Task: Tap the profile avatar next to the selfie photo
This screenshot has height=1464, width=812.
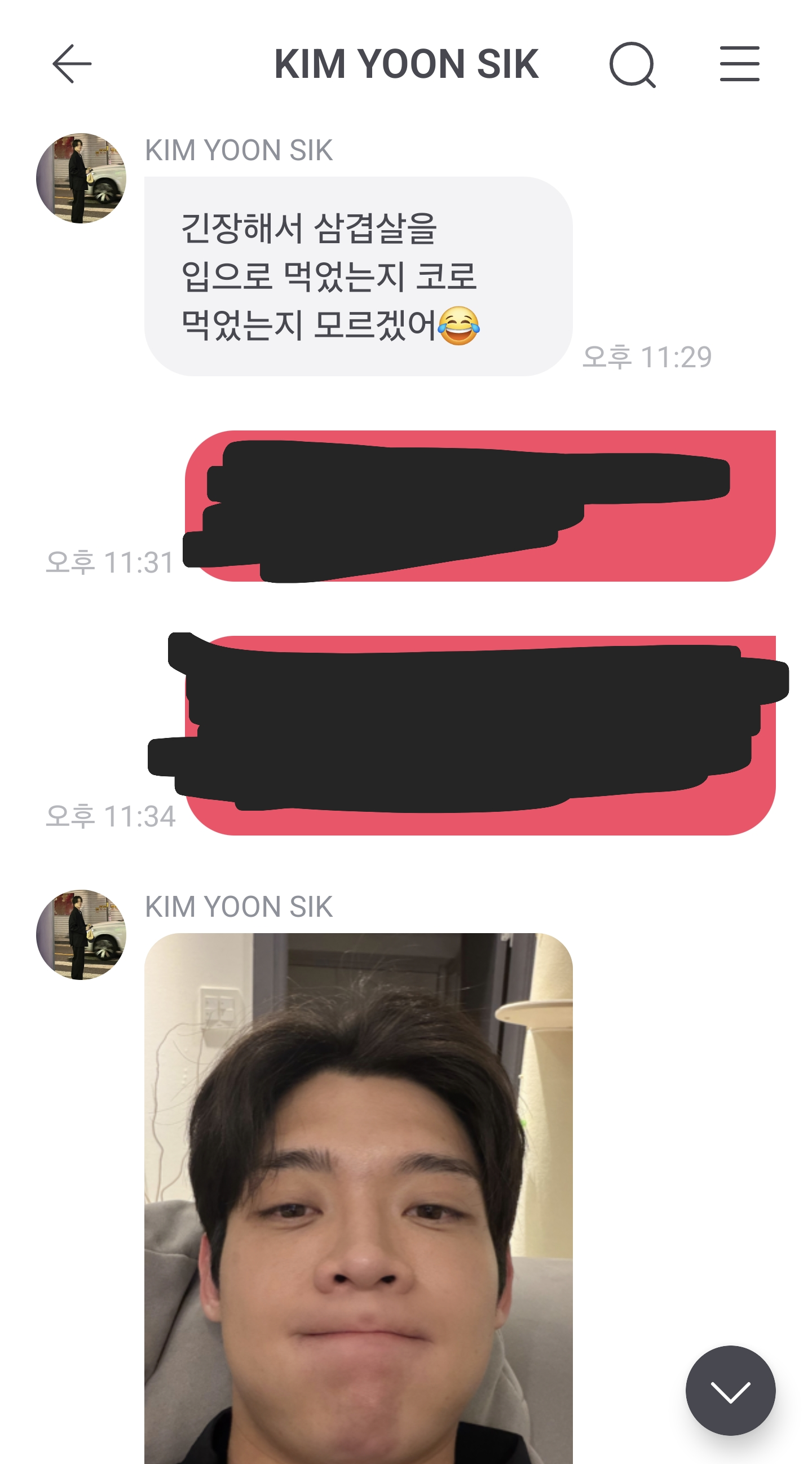Action: point(81,935)
